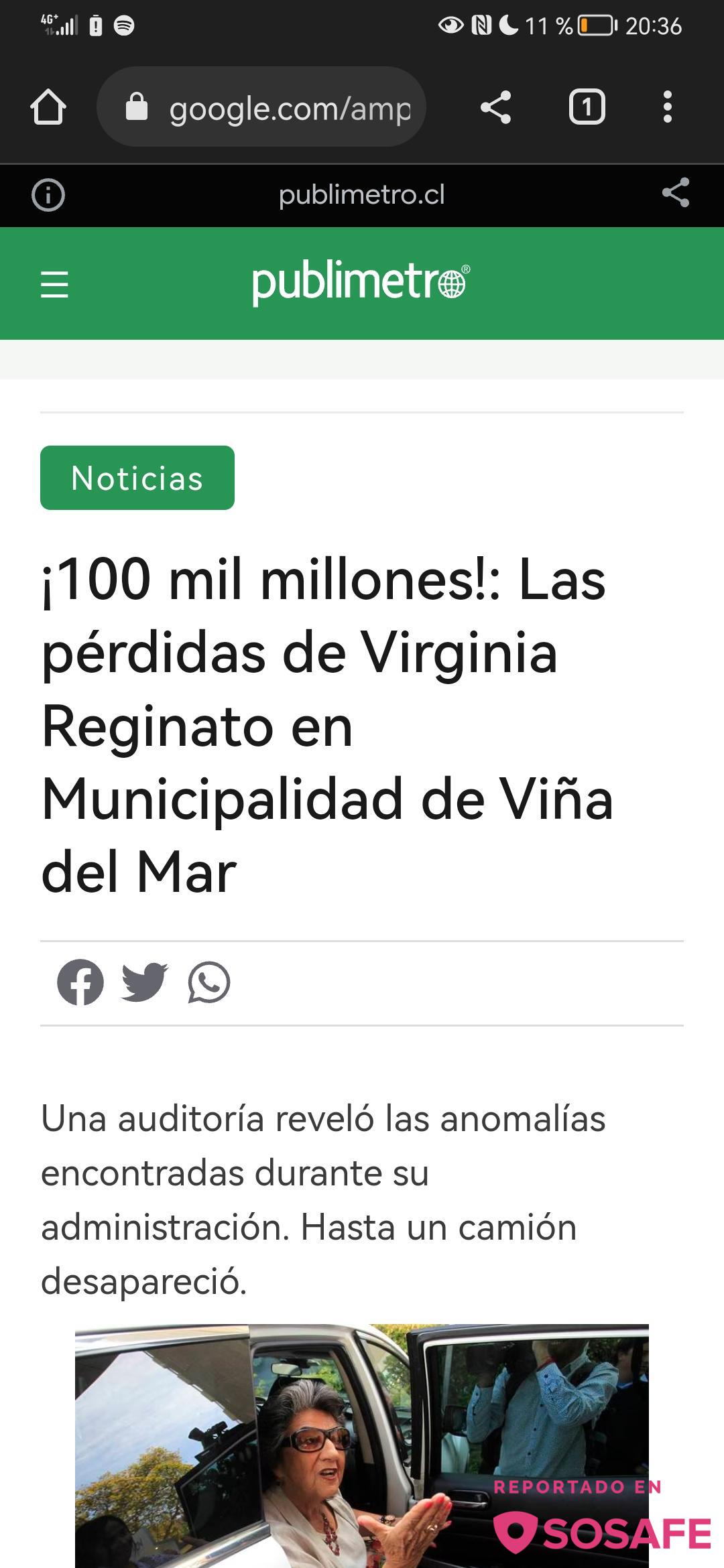Open the Publimetro logo in the green header
The height and width of the screenshot is (1568, 724).
pyautogui.click(x=361, y=282)
